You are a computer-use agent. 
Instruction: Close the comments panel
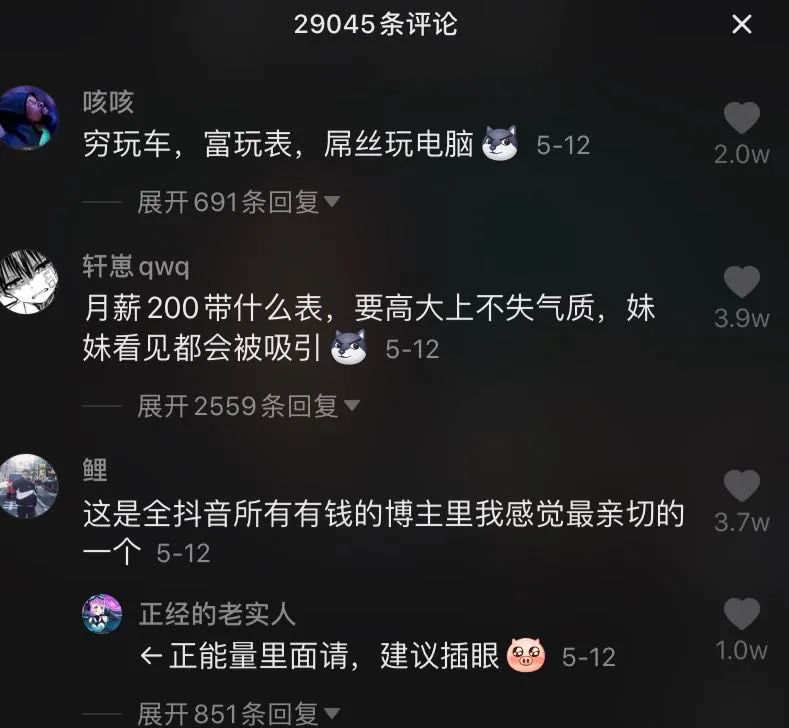(x=741, y=25)
